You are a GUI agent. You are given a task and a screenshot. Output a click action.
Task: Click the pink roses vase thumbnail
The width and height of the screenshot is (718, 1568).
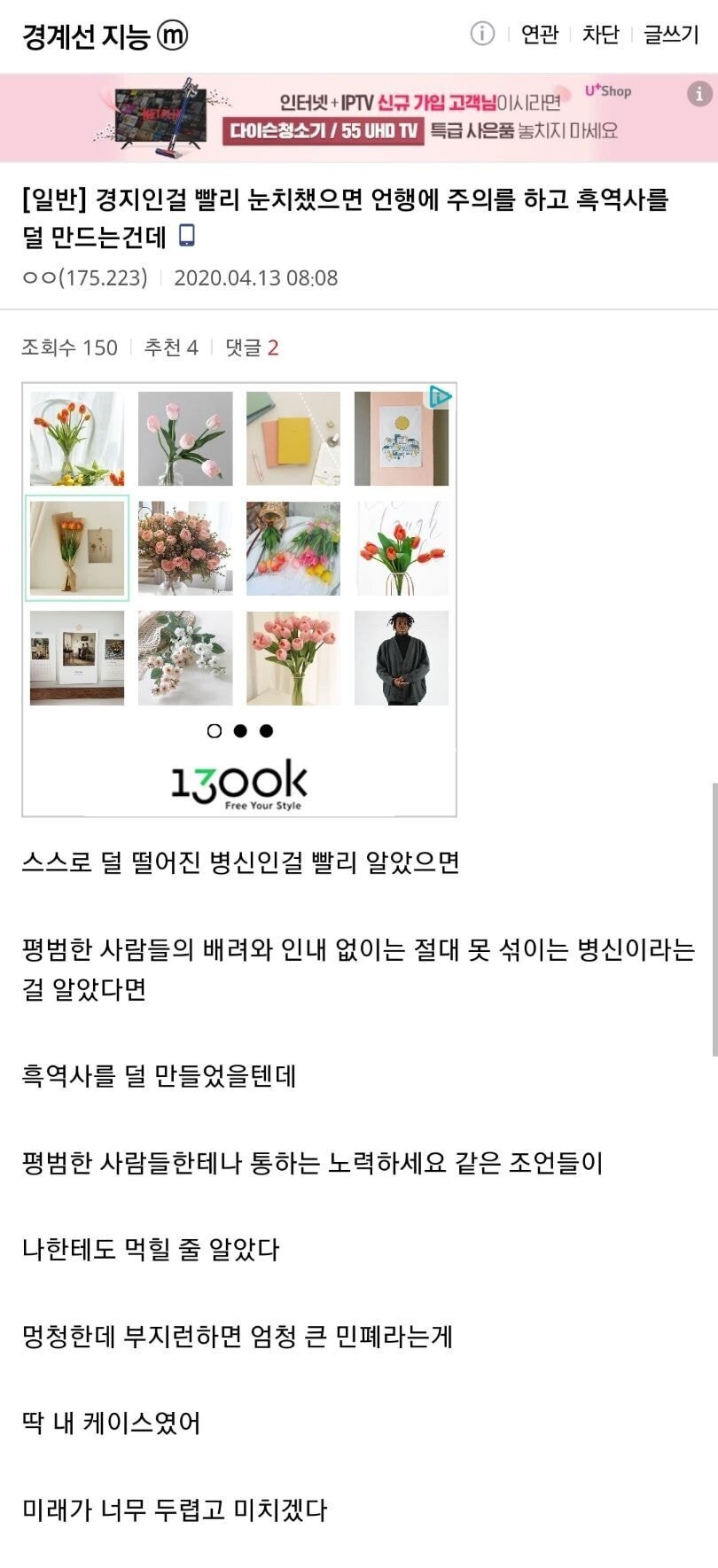[183, 547]
